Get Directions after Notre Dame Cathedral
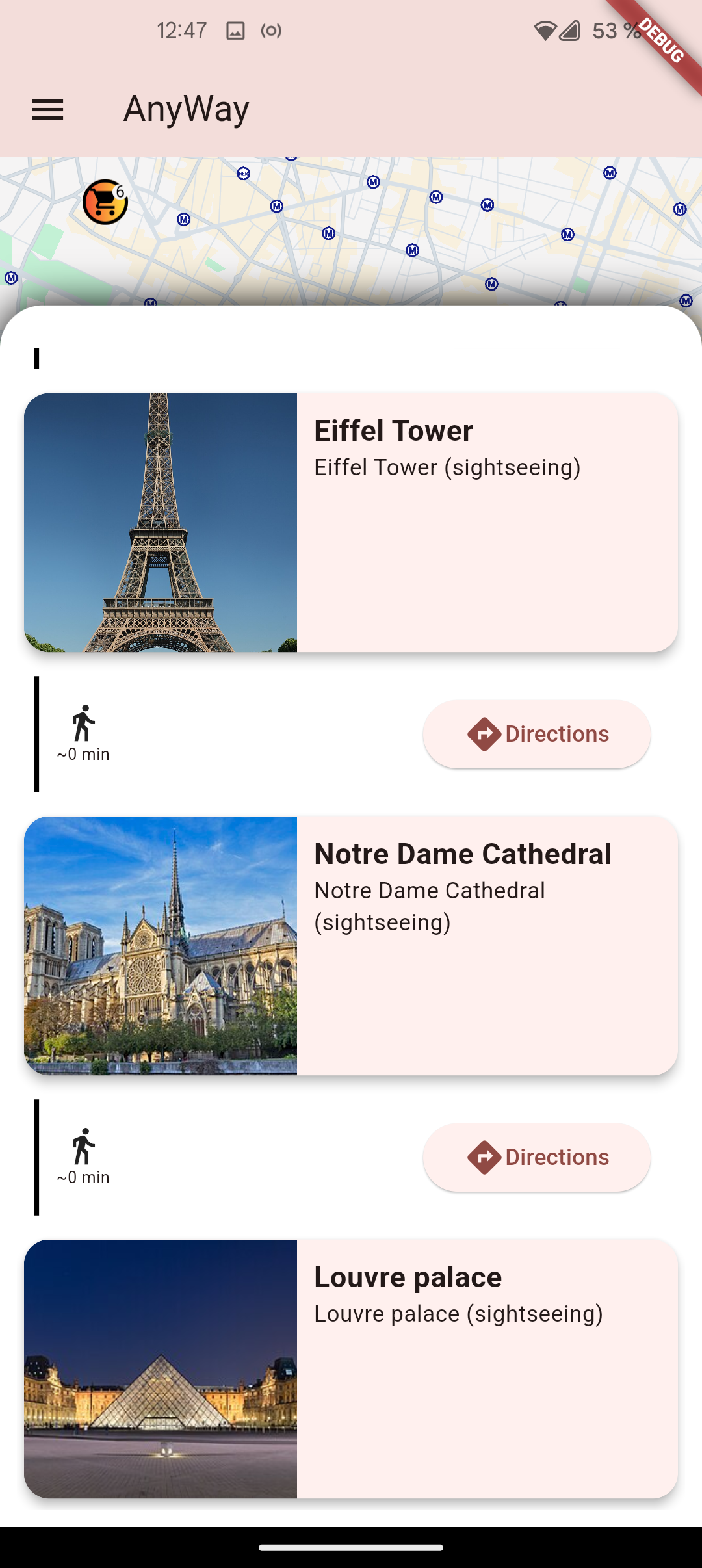This screenshot has height=1568, width=702. [x=537, y=1157]
